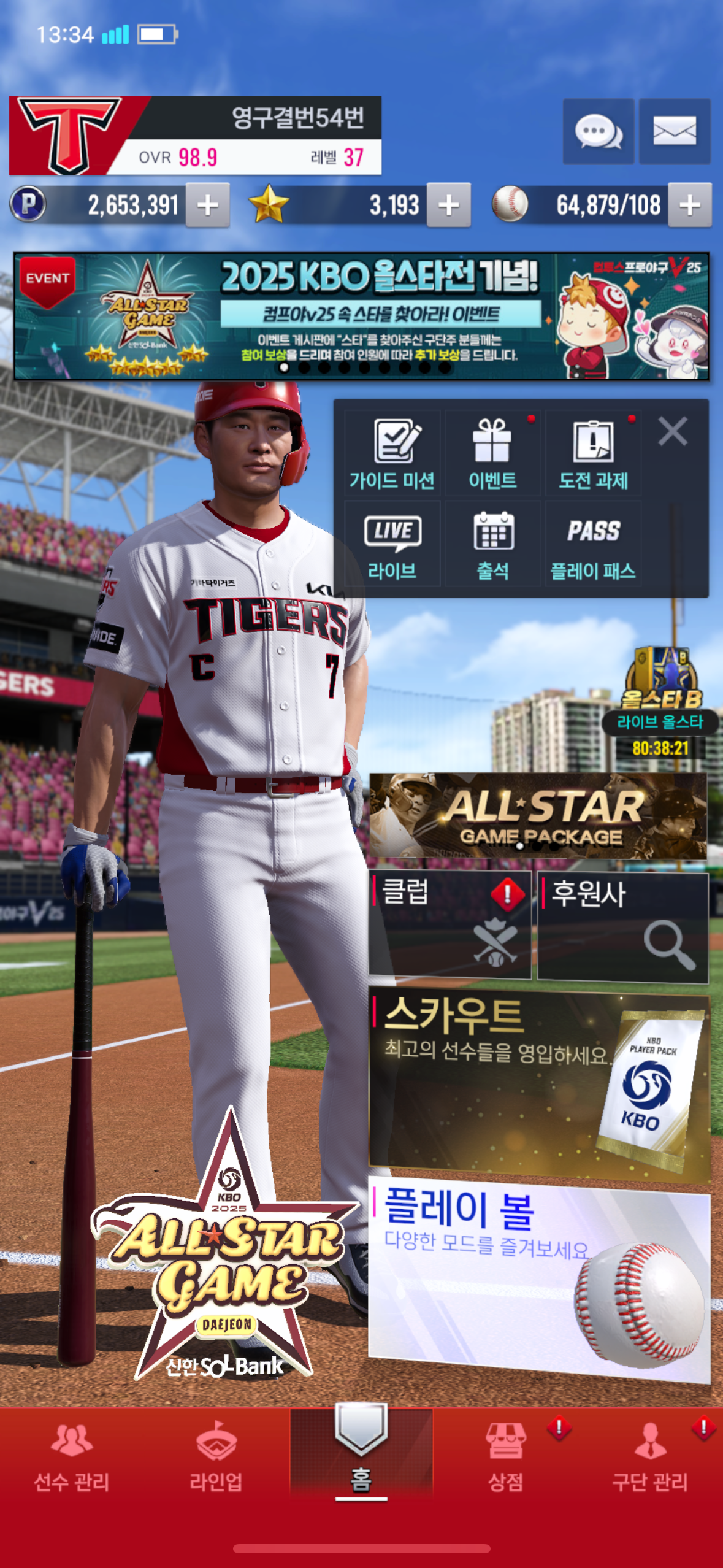
Task: Open 라이브
Action: pyautogui.click(x=392, y=544)
